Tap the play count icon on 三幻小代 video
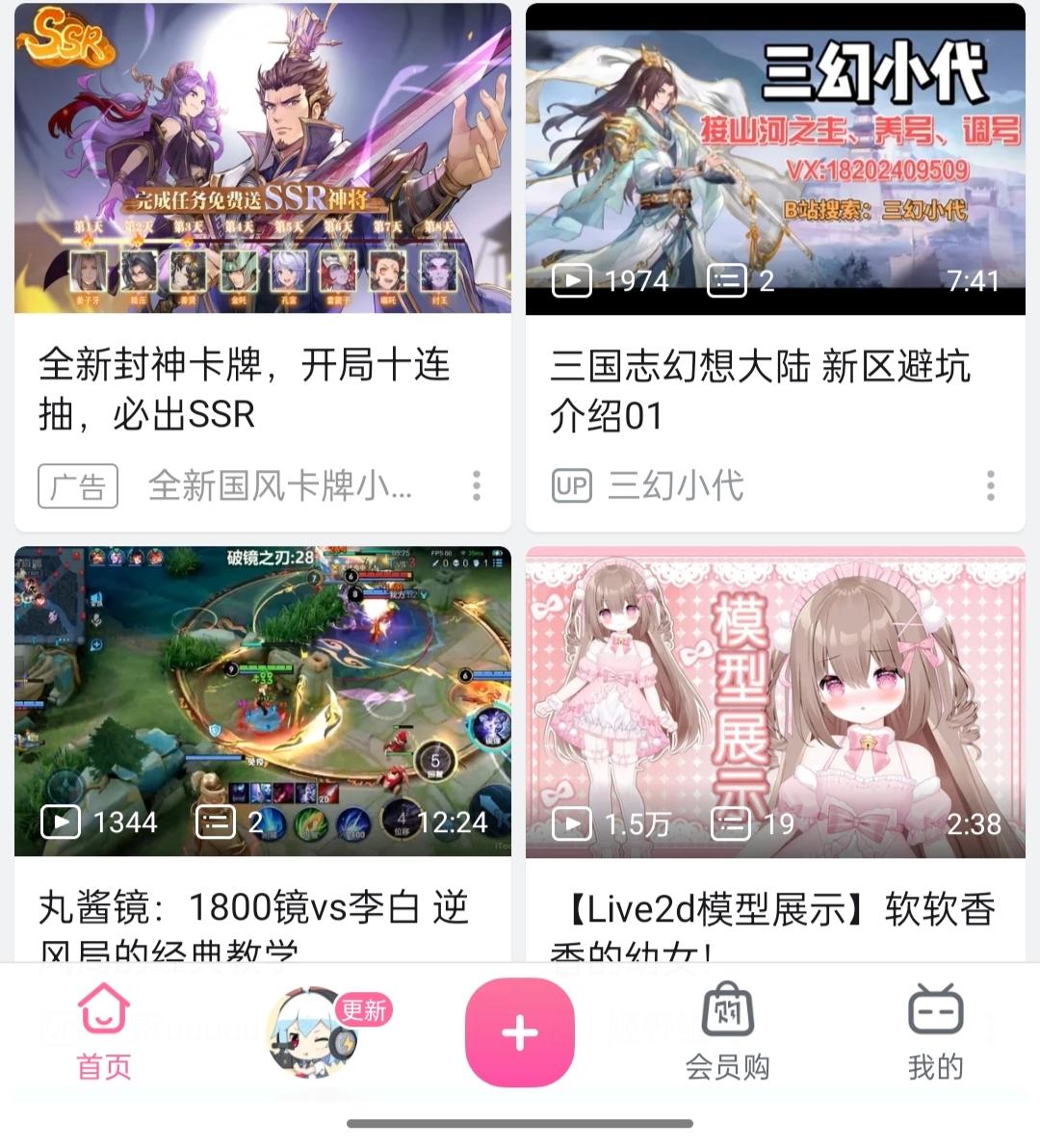 click(x=572, y=280)
